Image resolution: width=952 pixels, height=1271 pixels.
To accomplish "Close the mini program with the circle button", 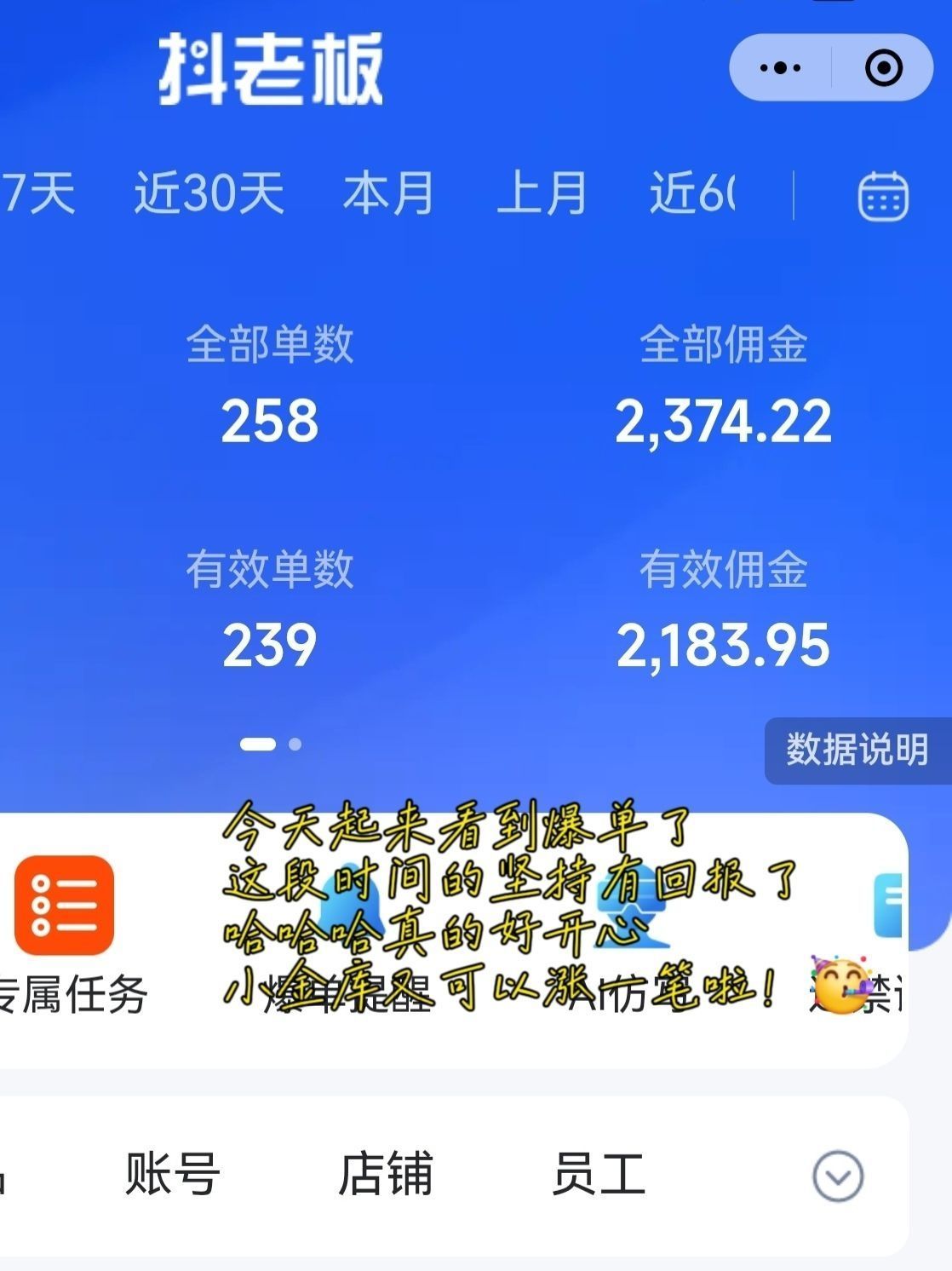I will pyautogui.click(x=883, y=68).
